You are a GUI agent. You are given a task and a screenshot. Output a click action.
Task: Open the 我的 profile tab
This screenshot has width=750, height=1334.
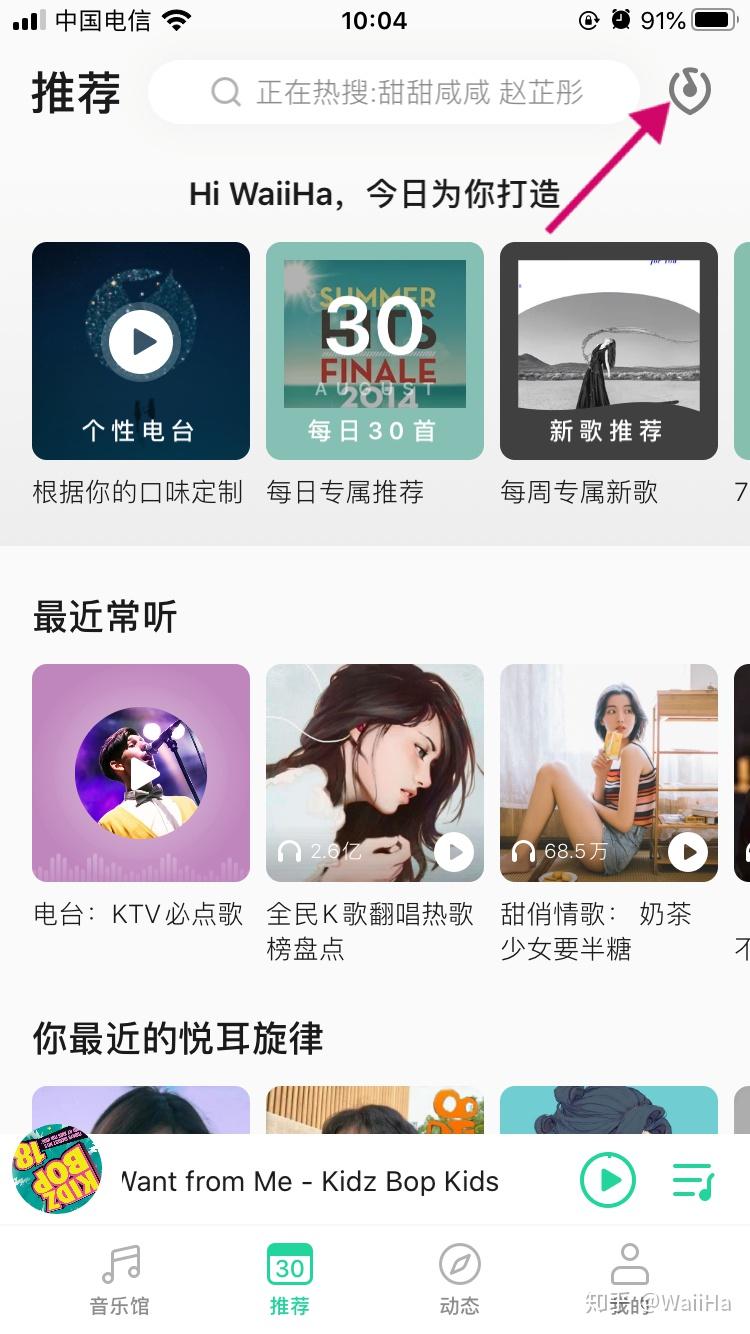point(630,1279)
